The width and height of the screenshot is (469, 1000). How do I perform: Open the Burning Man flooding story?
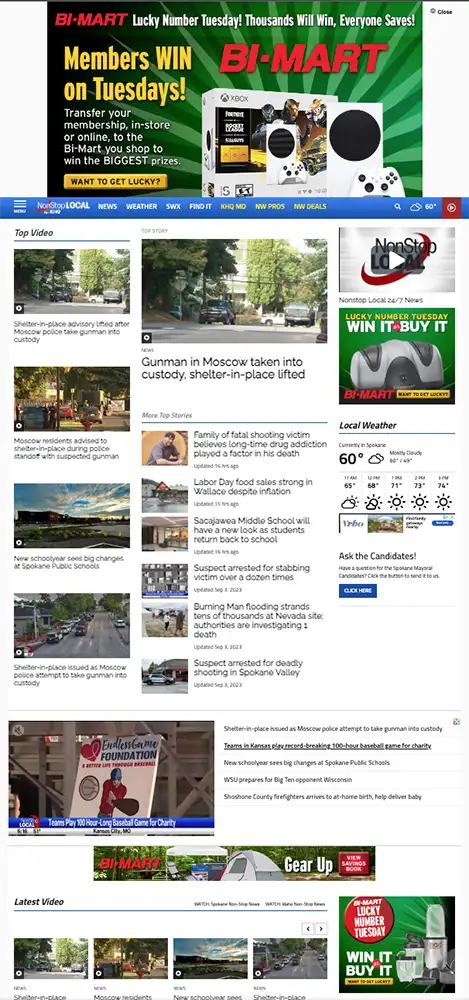click(x=258, y=620)
